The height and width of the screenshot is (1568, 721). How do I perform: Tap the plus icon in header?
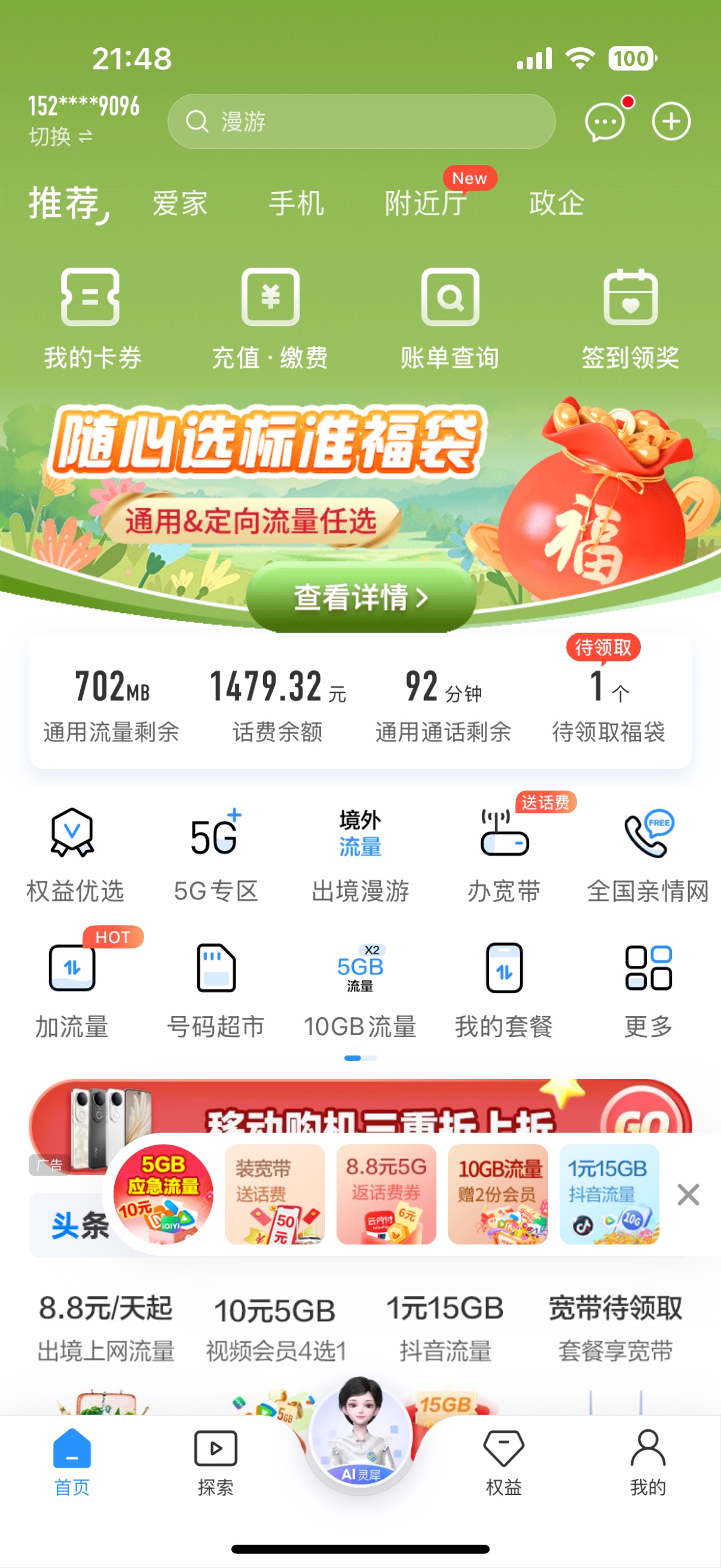(671, 122)
